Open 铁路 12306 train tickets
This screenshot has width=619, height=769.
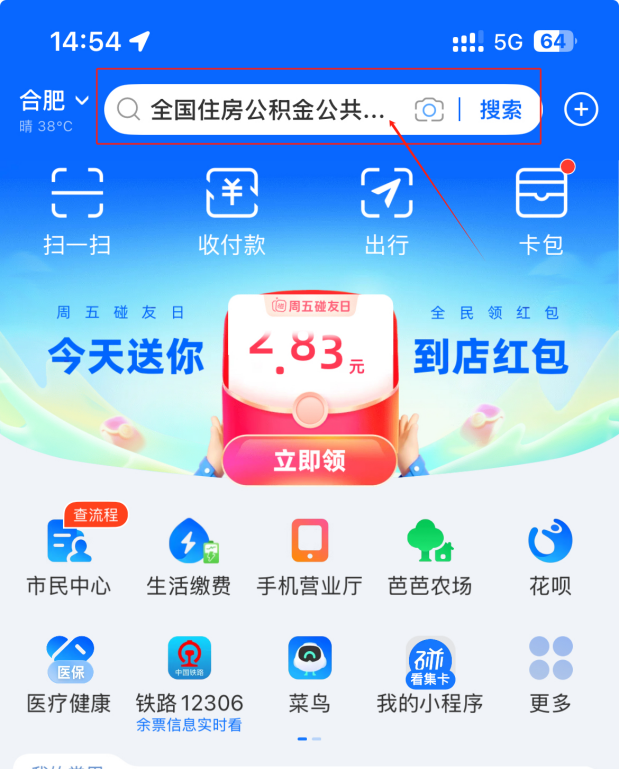point(189,673)
